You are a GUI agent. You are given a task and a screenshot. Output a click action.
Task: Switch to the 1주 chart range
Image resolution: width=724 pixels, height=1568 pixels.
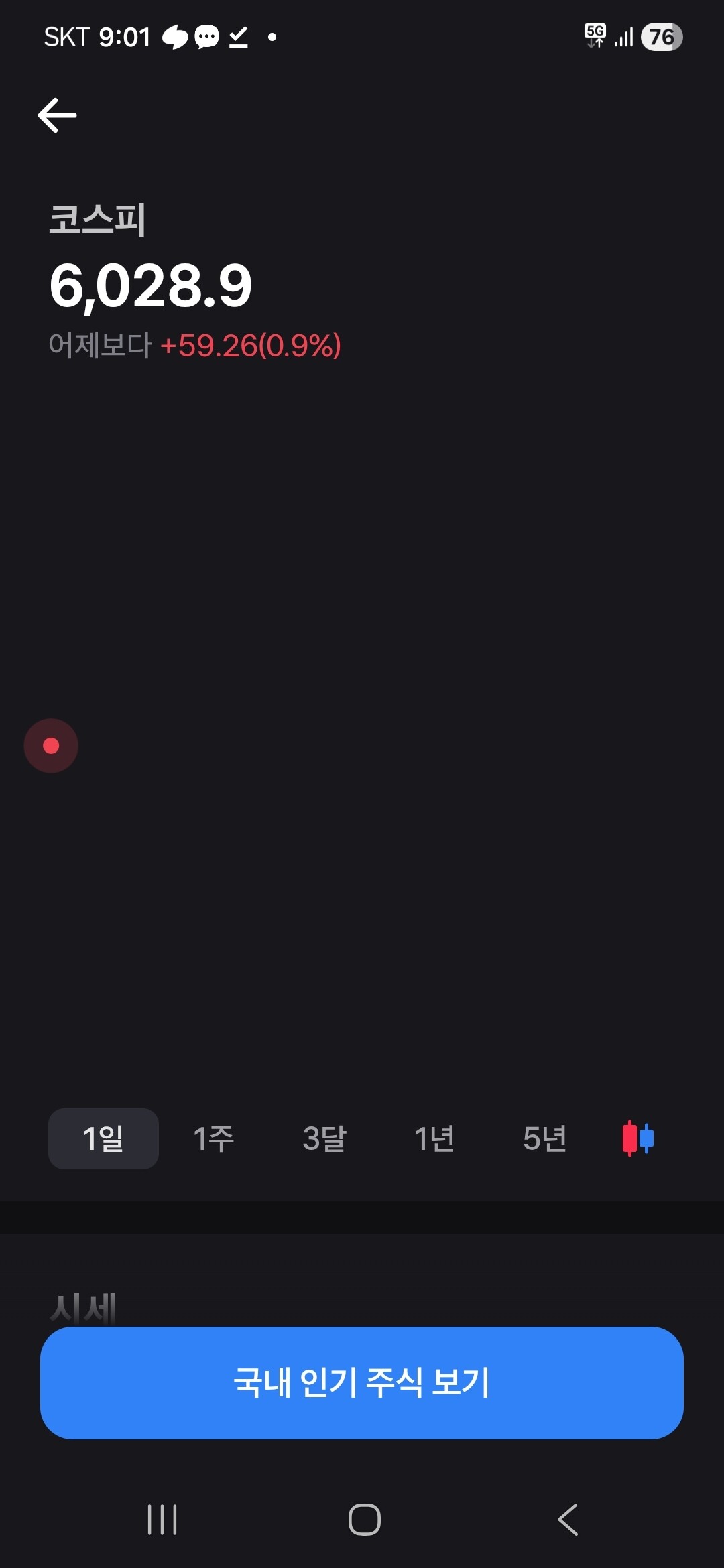[x=213, y=1138]
